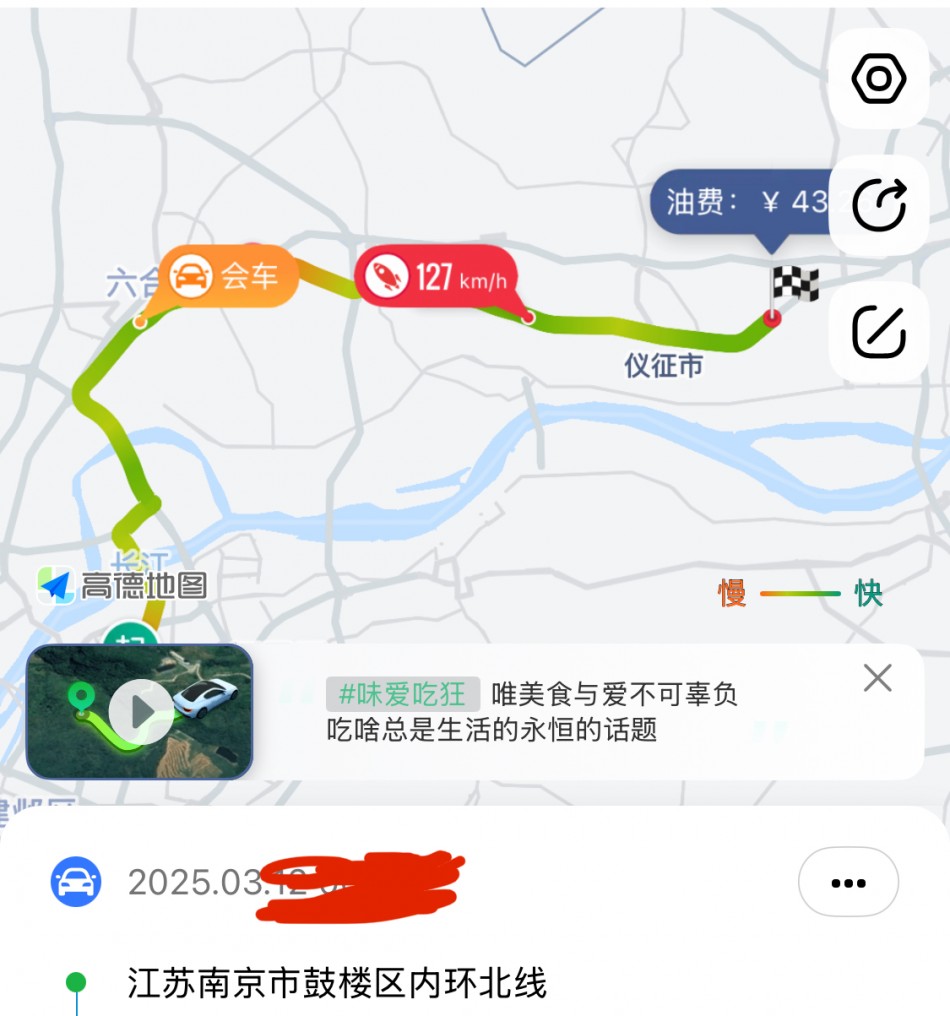The width and height of the screenshot is (950, 1016).
Task: Tap the 会车 event marker
Action: coord(228,275)
